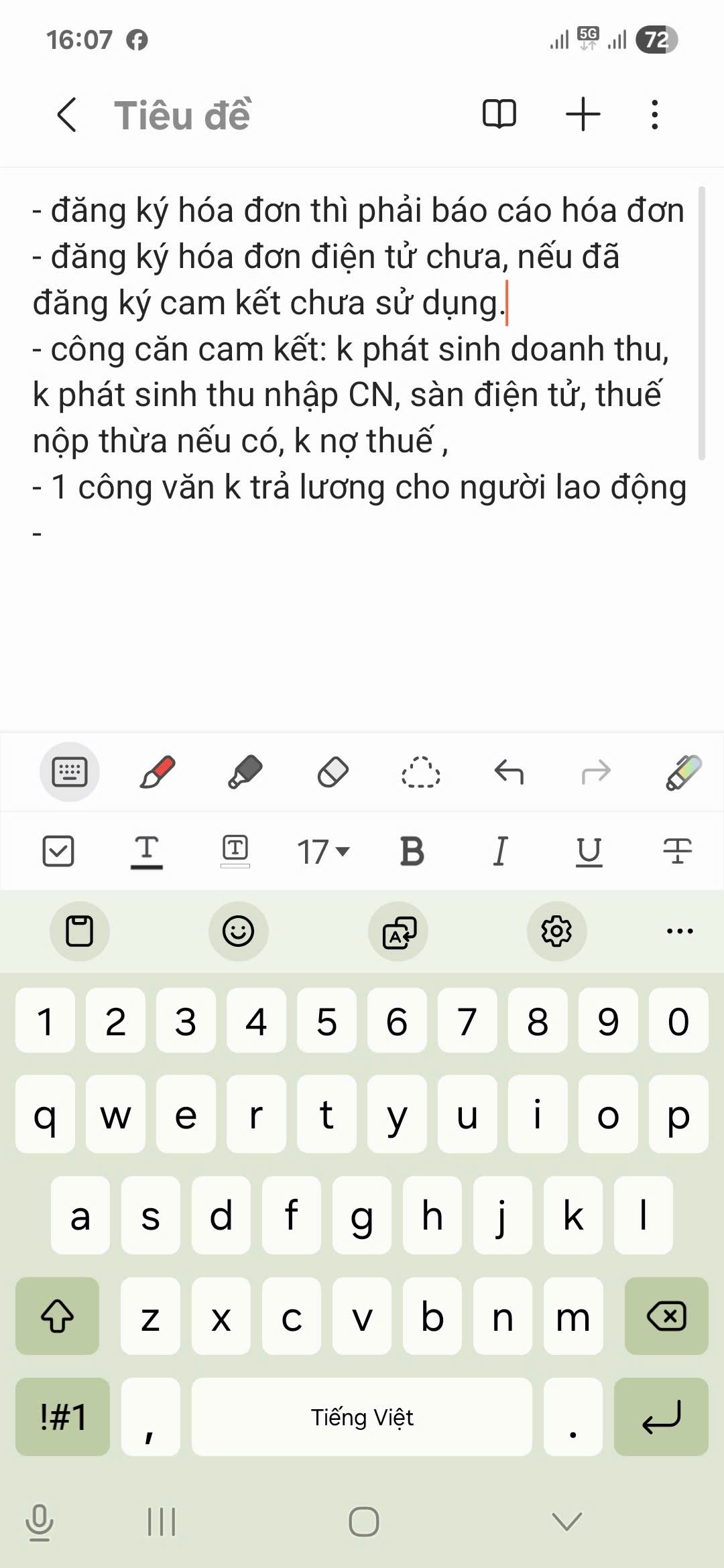Viewport: 724px width, 1568px height.
Task: Open the font size 17 dropdown
Action: pos(323,851)
